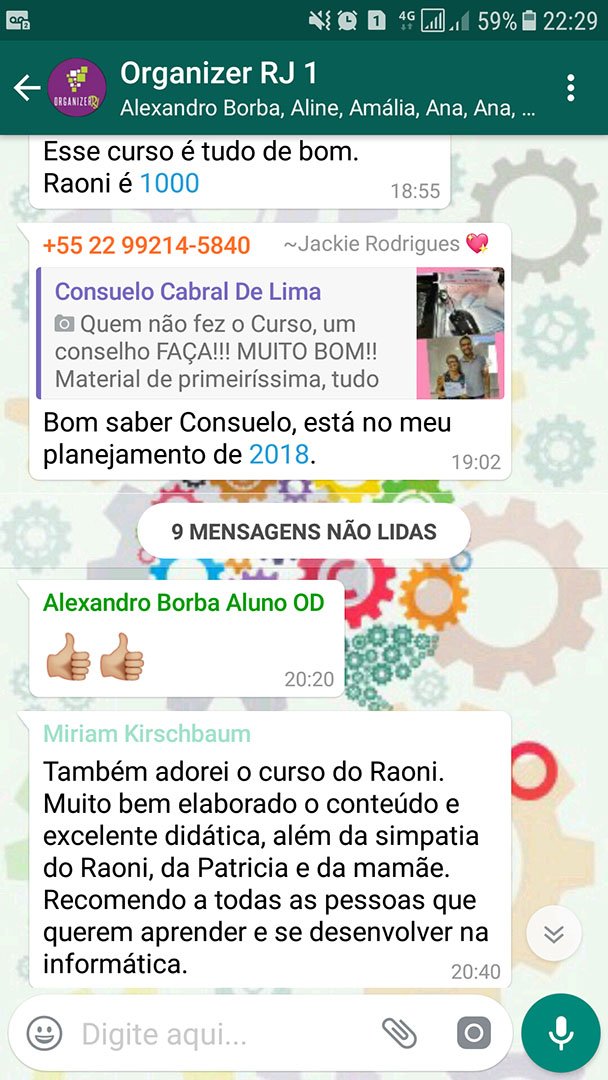Tap the sender name Alexandro Borba Aluno OD
The image size is (608, 1080).
[x=183, y=602]
